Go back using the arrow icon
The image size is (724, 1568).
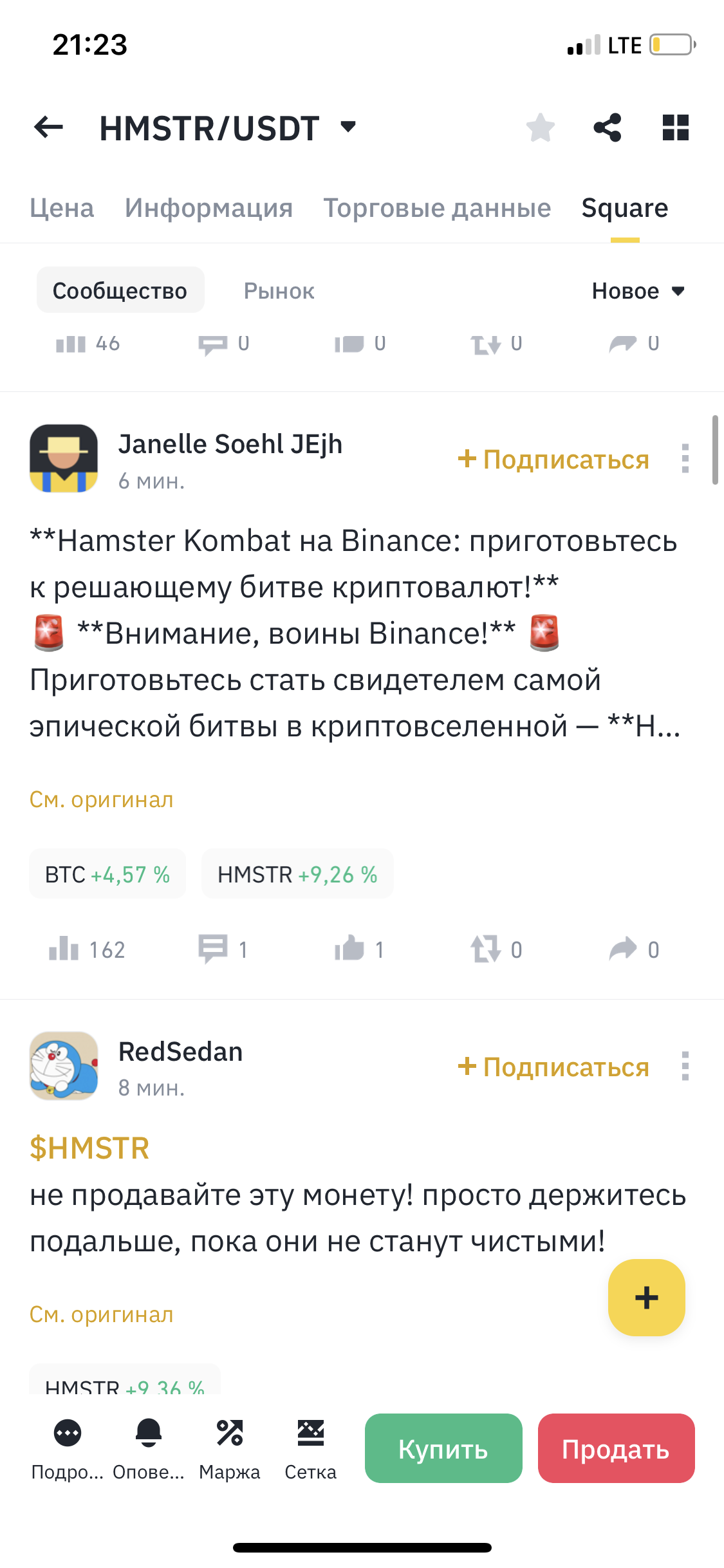(48, 127)
